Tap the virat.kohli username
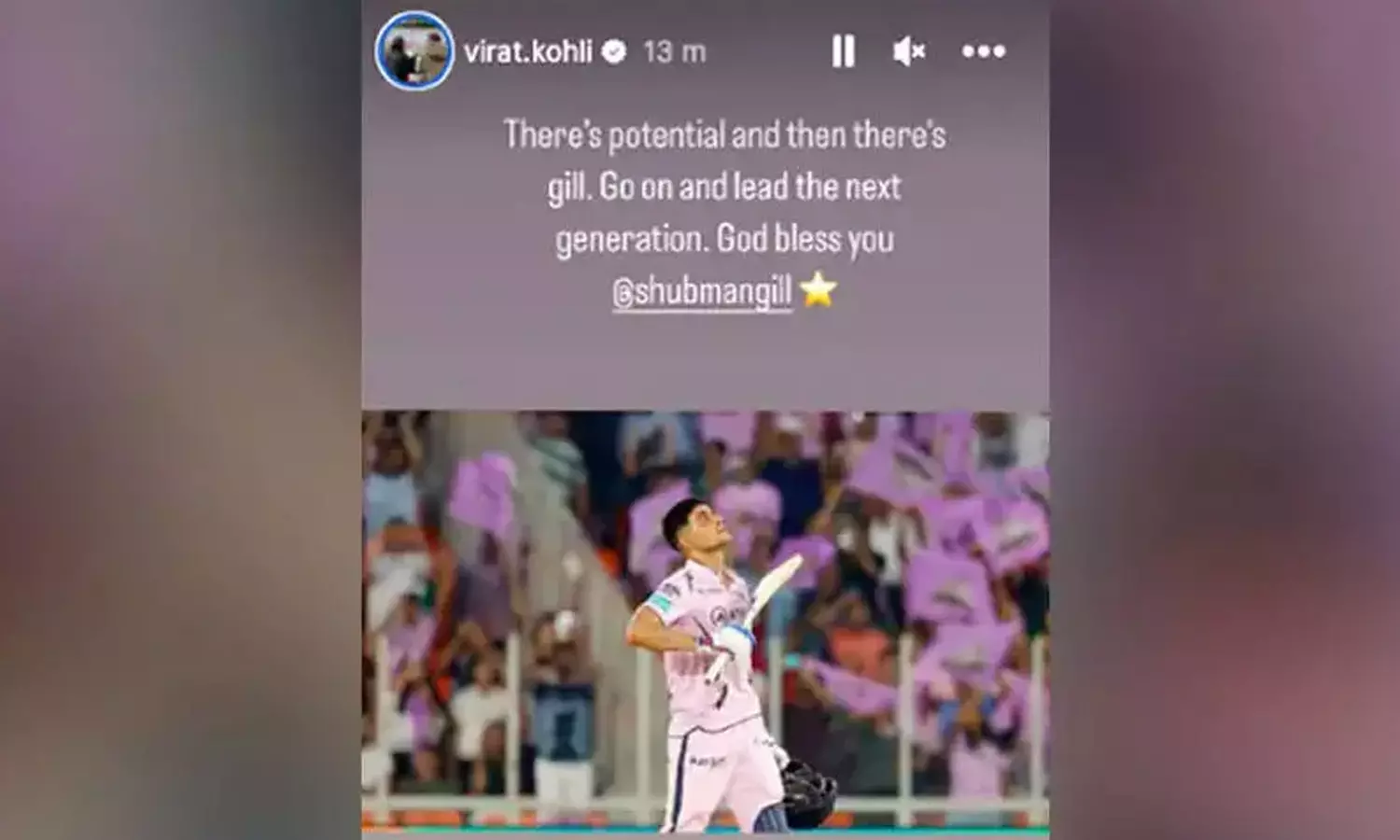 click(528, 51)
